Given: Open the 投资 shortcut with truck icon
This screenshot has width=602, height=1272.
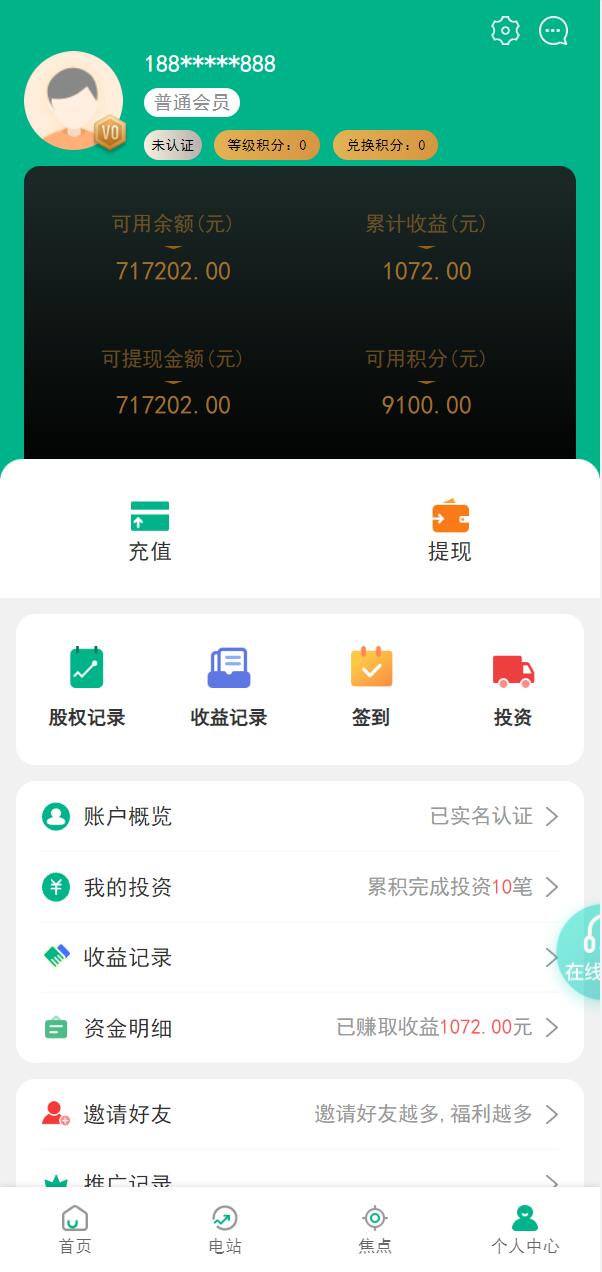Looking at the screenshot, I should [x=513, y=688].
